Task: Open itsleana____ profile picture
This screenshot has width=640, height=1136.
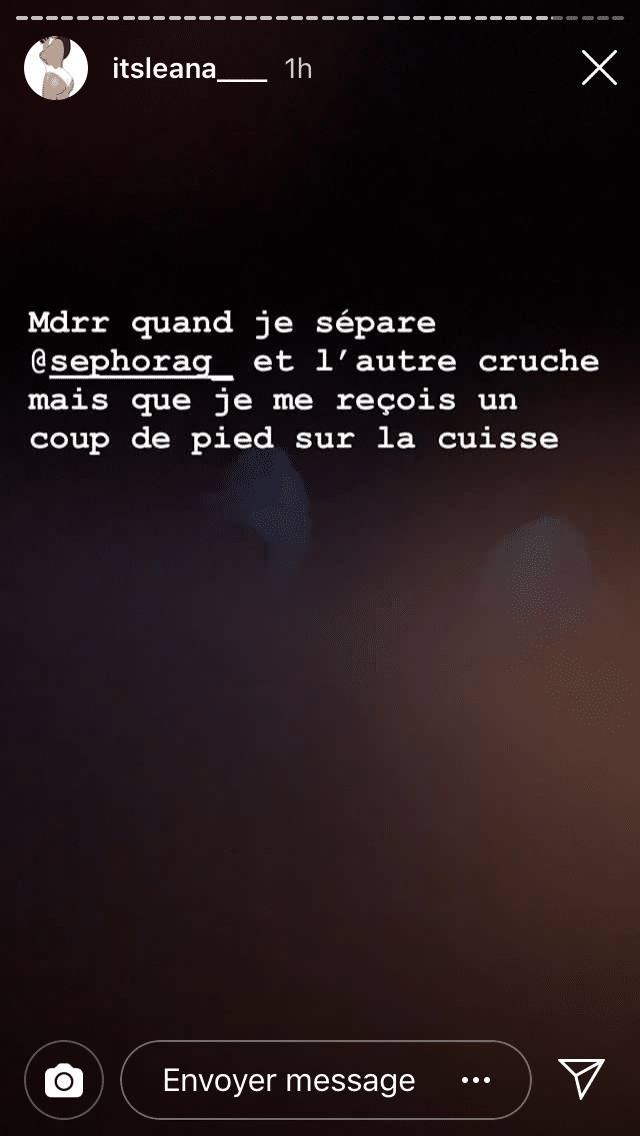Action: pos(56,68)
